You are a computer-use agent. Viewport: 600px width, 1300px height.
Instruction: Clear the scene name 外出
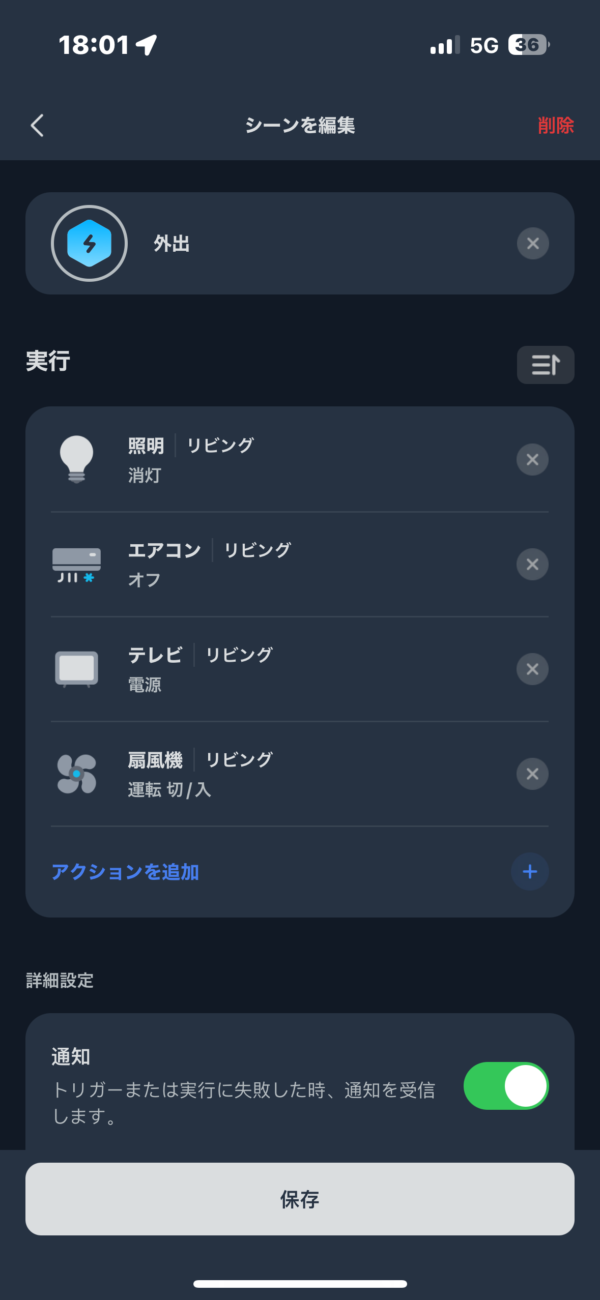tap(532, 244)
